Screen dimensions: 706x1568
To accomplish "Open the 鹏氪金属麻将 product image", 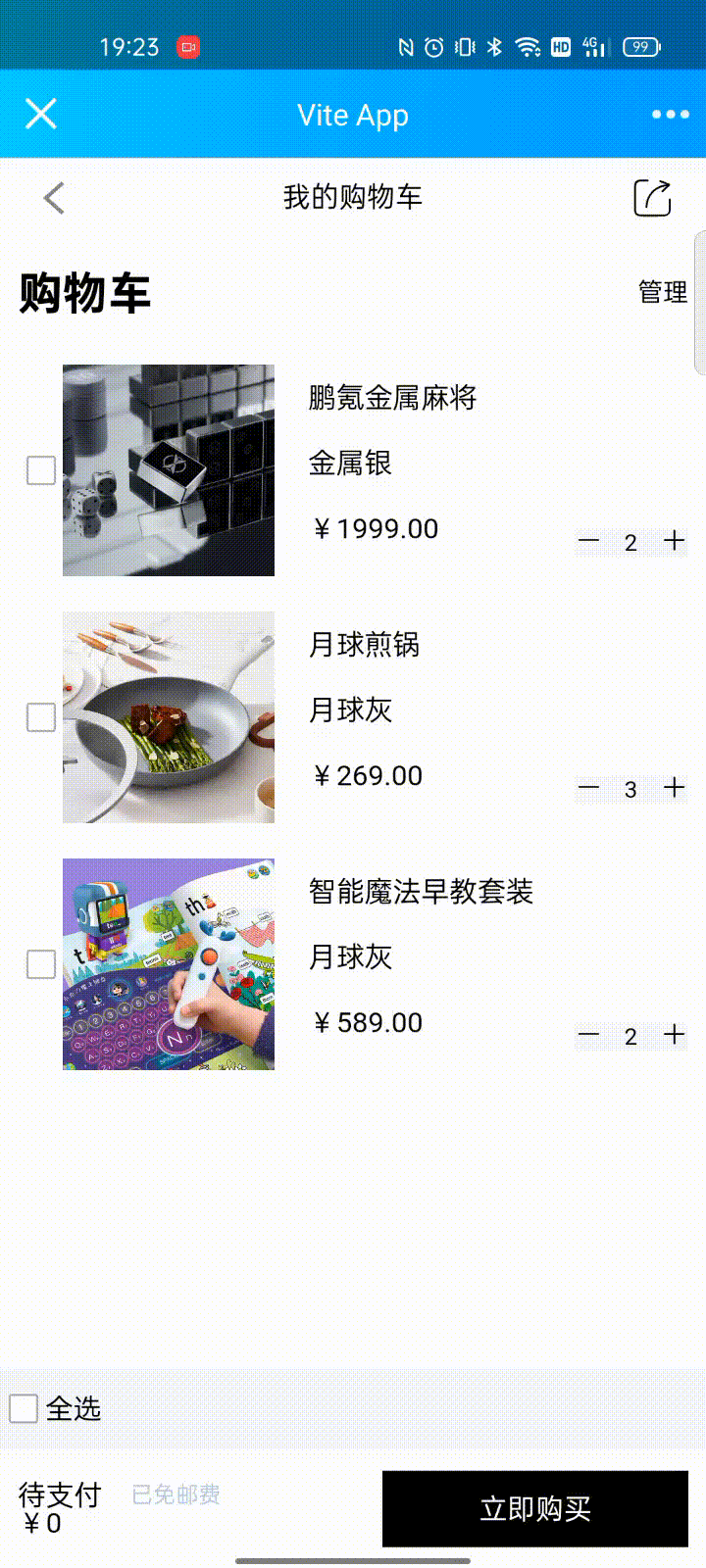I will pyautogui.click(x=169, y=470).
